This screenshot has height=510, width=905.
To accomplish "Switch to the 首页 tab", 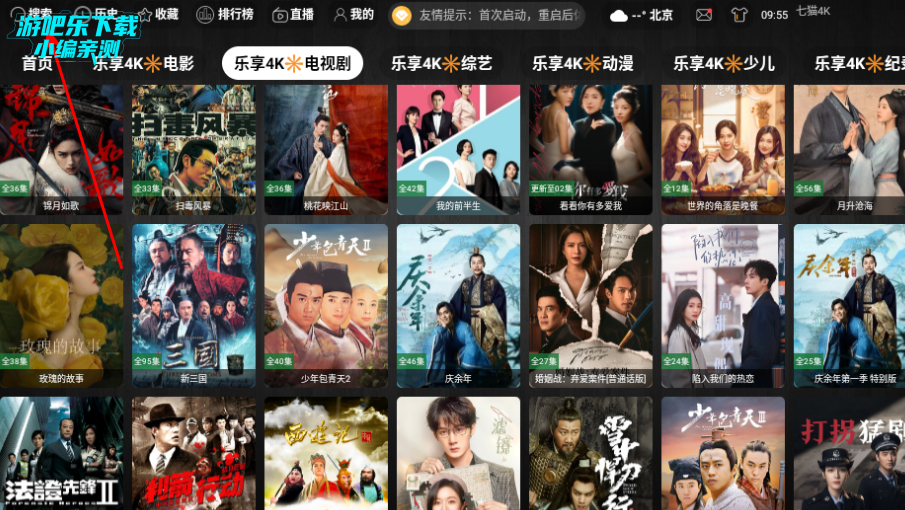I will pyautogui.click(x=37, y=63).
